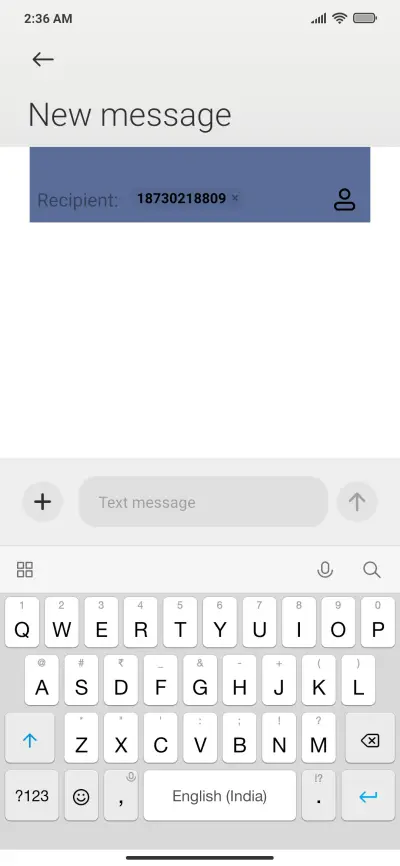Image resolution: width=400 pixels, height=866 pixels.
Task: Open the contact picker icon
Action: (x=344, y=199)
